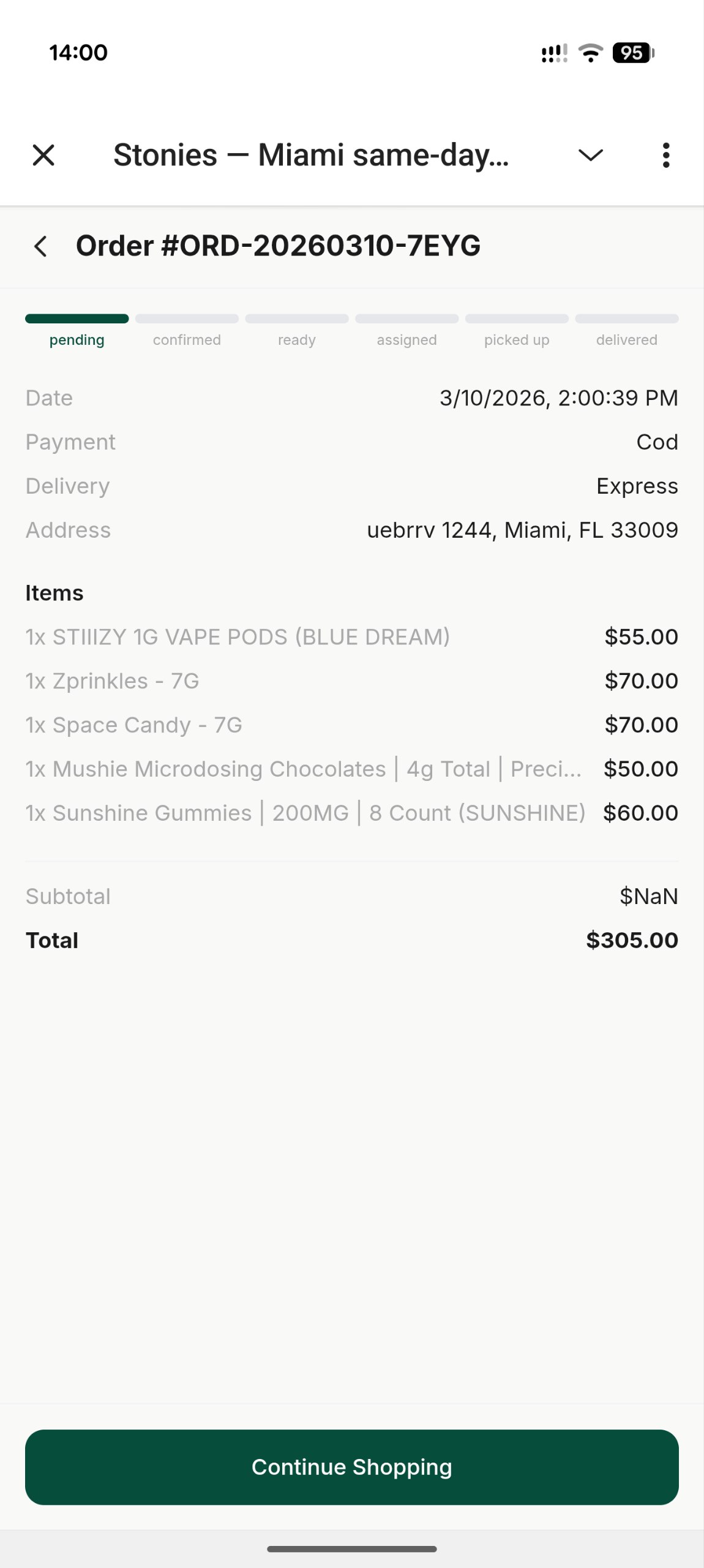Expand the truncated Mushie Microdosing Chocolates item
This screenshot has width=704, height=1568.
tap(304, 768)
